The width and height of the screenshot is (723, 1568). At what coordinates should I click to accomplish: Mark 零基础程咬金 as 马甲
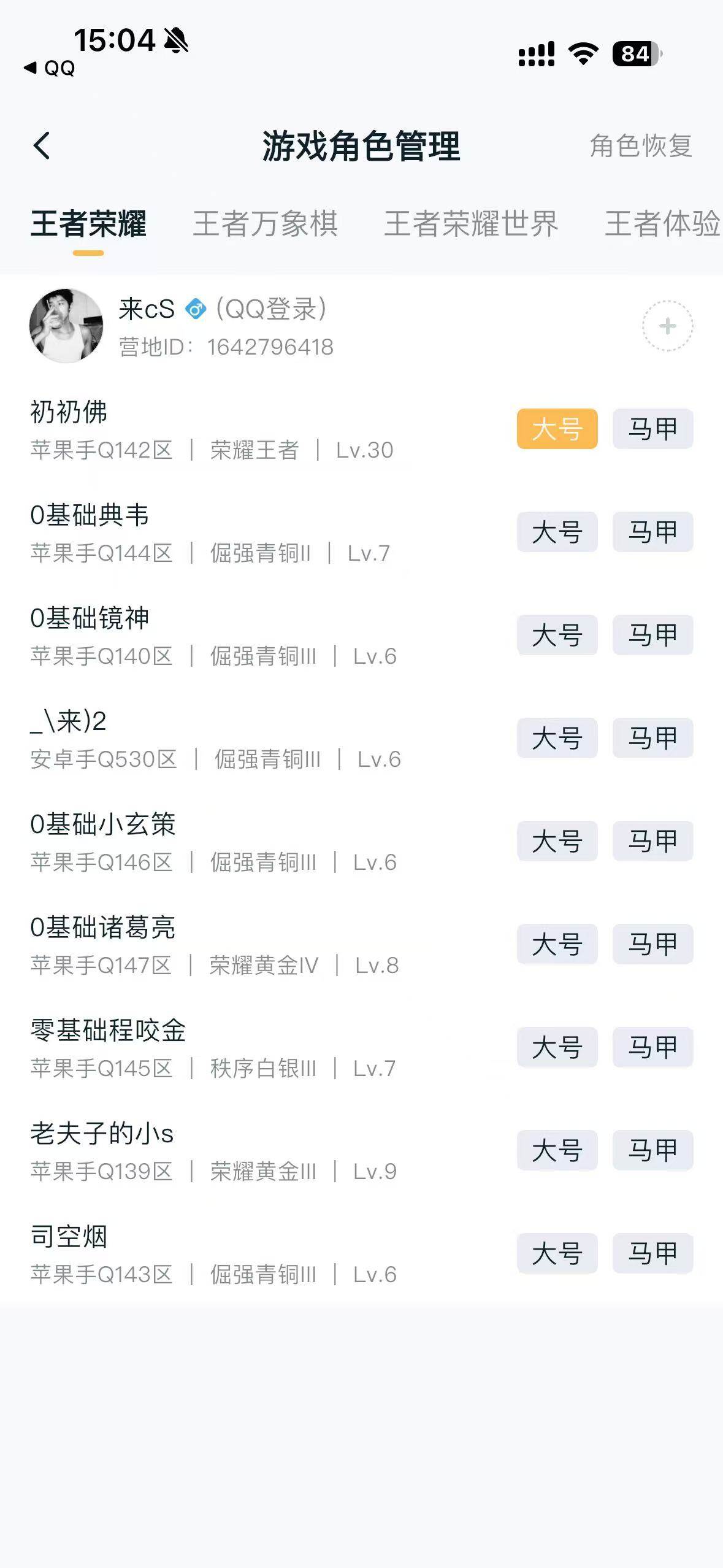click(x=652, y=1047)
